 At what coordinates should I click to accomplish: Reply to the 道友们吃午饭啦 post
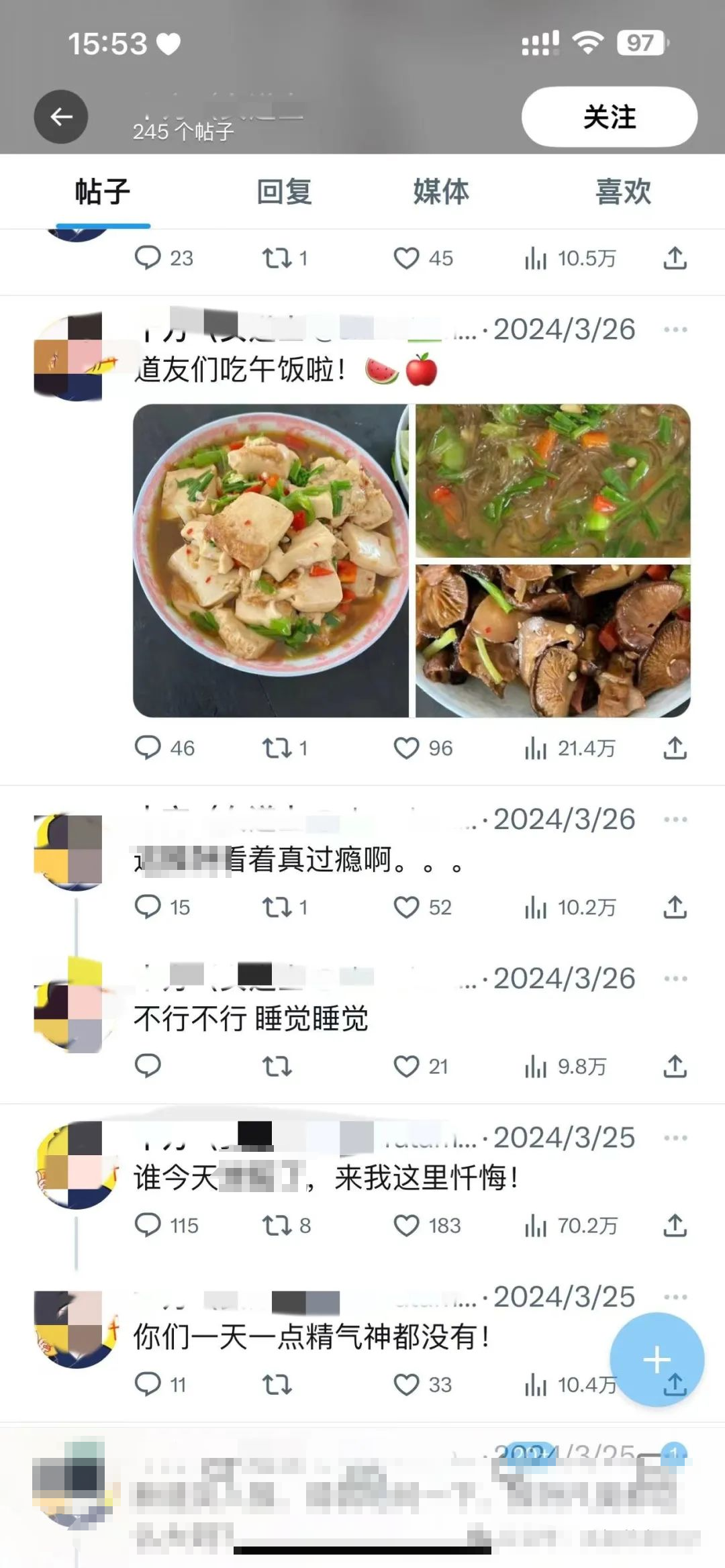148,748
